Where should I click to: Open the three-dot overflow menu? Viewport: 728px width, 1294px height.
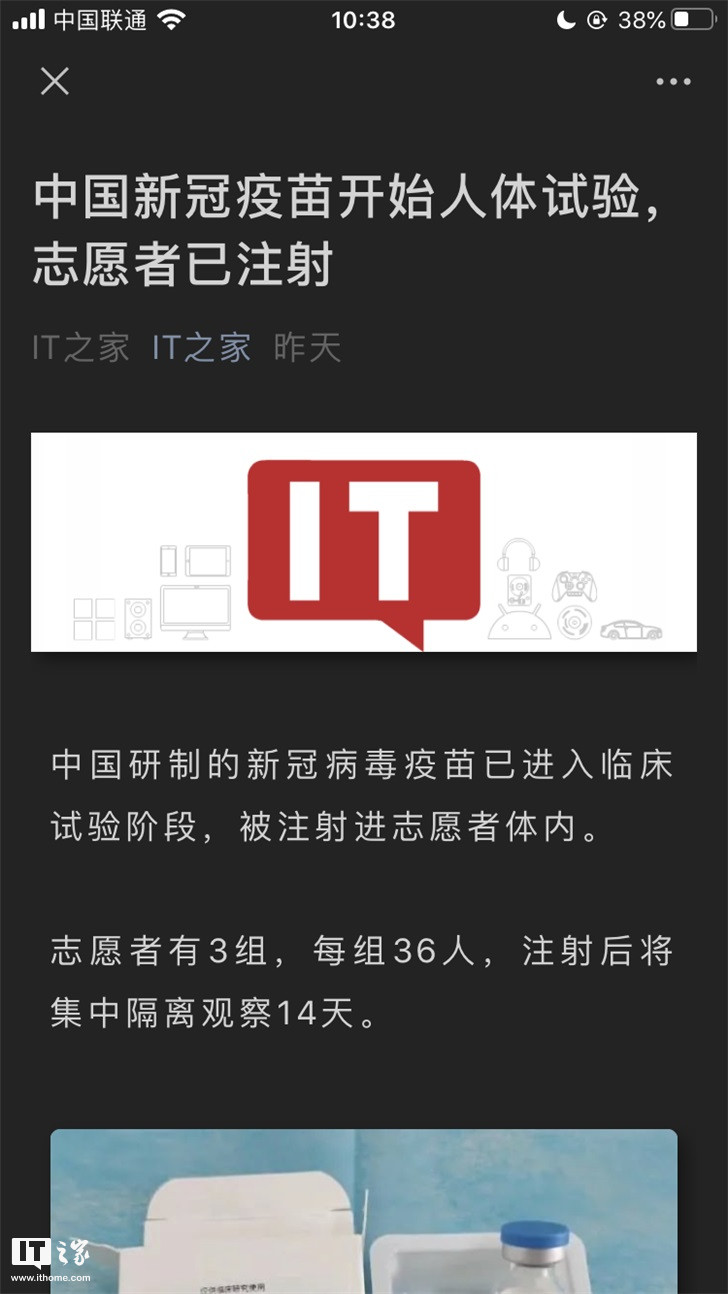pos(673,82)
